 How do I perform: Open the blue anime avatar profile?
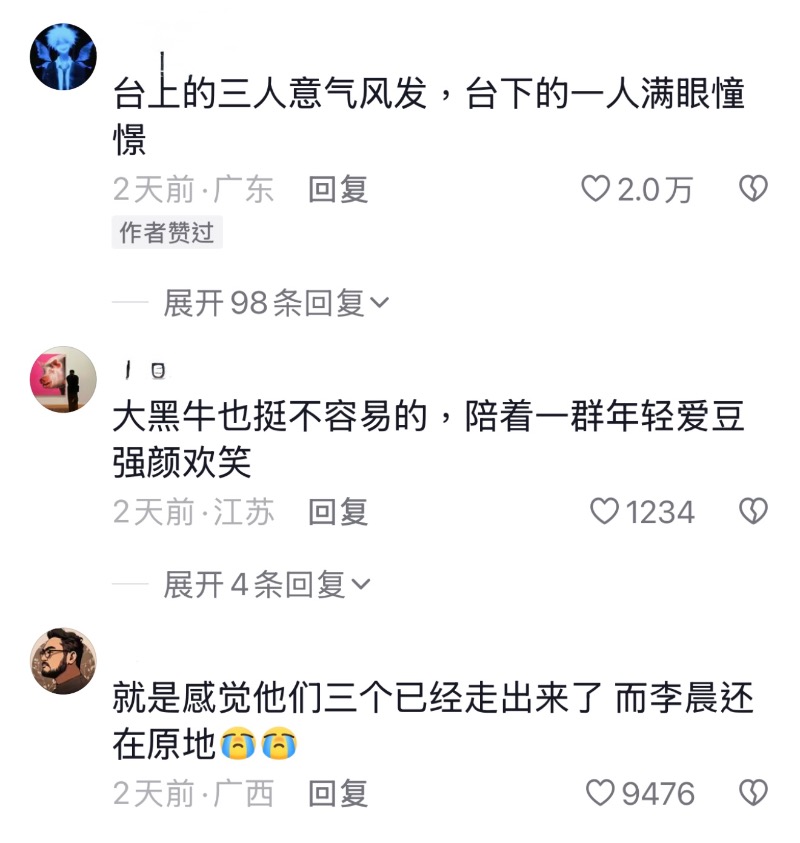[x=65, y=56]
